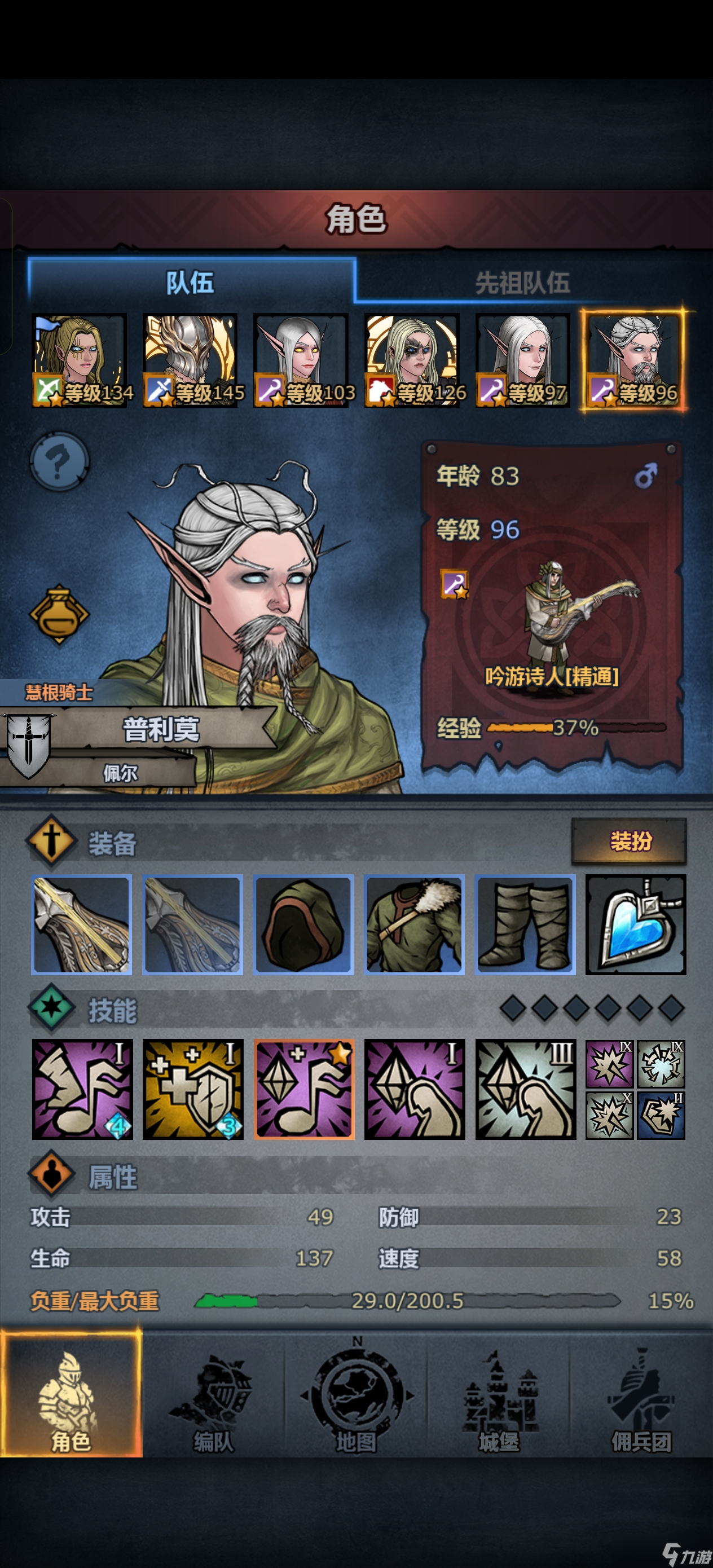Open the question mark help icon
This screenshot has height=1568, width=713.
click(x=59, y=461)
